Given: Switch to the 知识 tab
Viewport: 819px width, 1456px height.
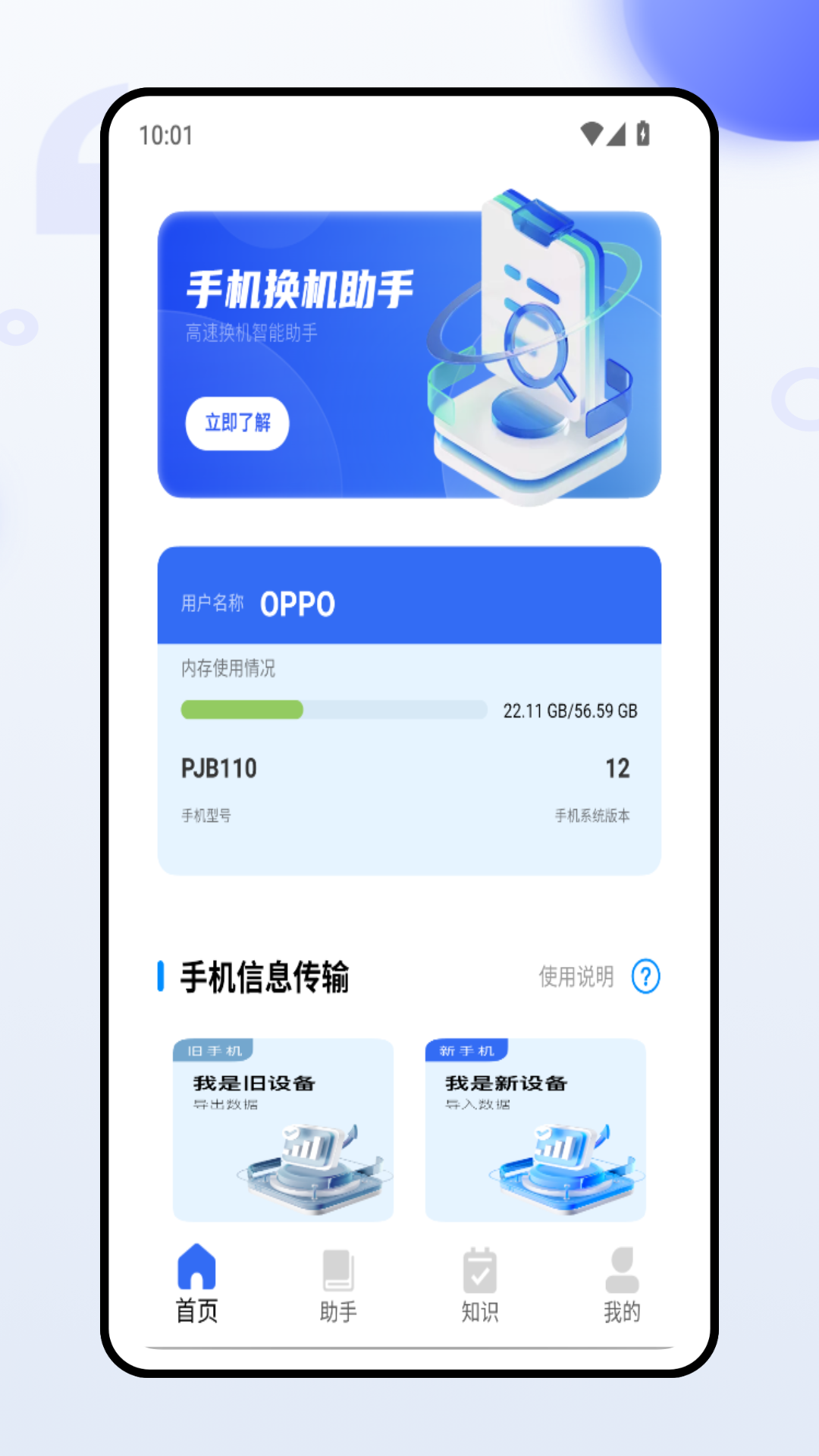Looking at the screenshot, I should coord(478,1285).
